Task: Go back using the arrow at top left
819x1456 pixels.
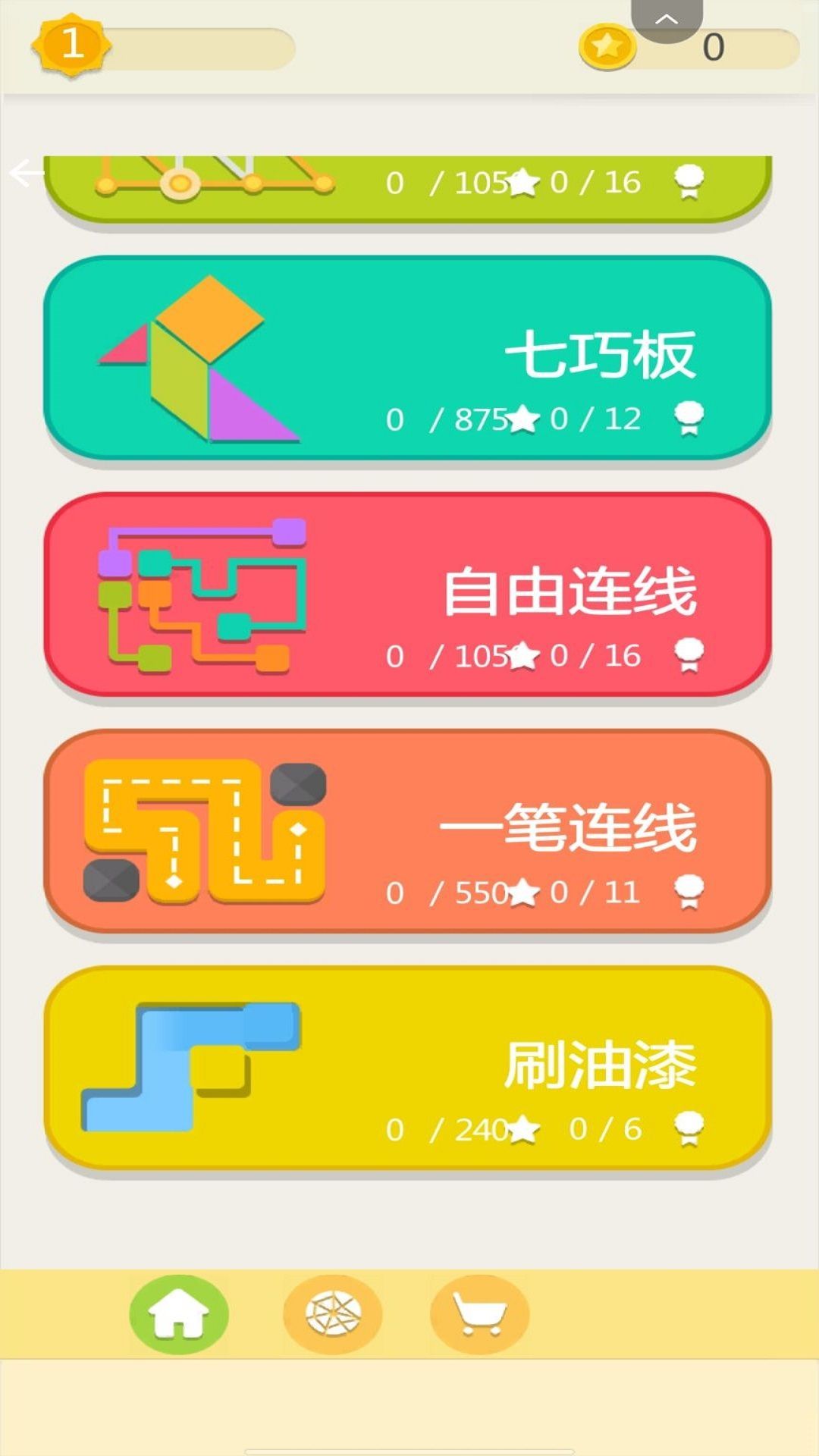Action: coord(25,173)
